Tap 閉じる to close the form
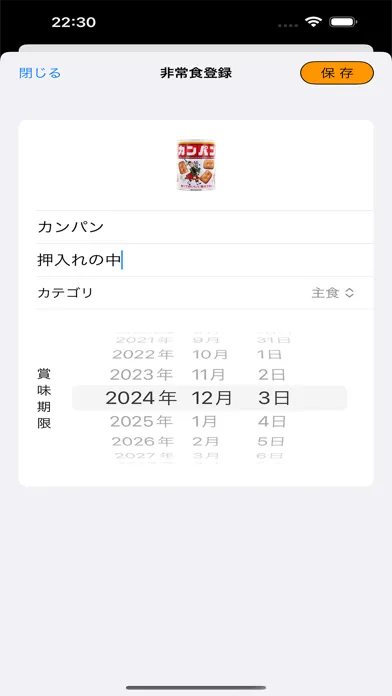The height and width of the screenshot is (696, 392). 40,73
